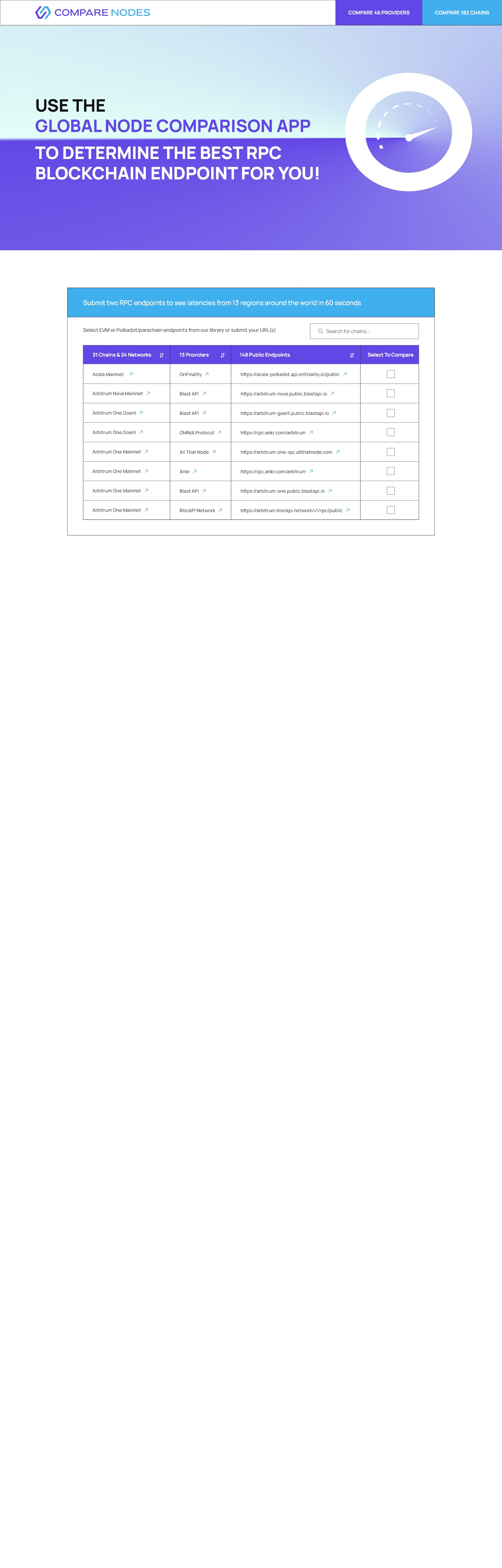This screenshot has height=1568, width=502.
Task: Open the Compare 182 Chains page
Action: pos(461,13)
